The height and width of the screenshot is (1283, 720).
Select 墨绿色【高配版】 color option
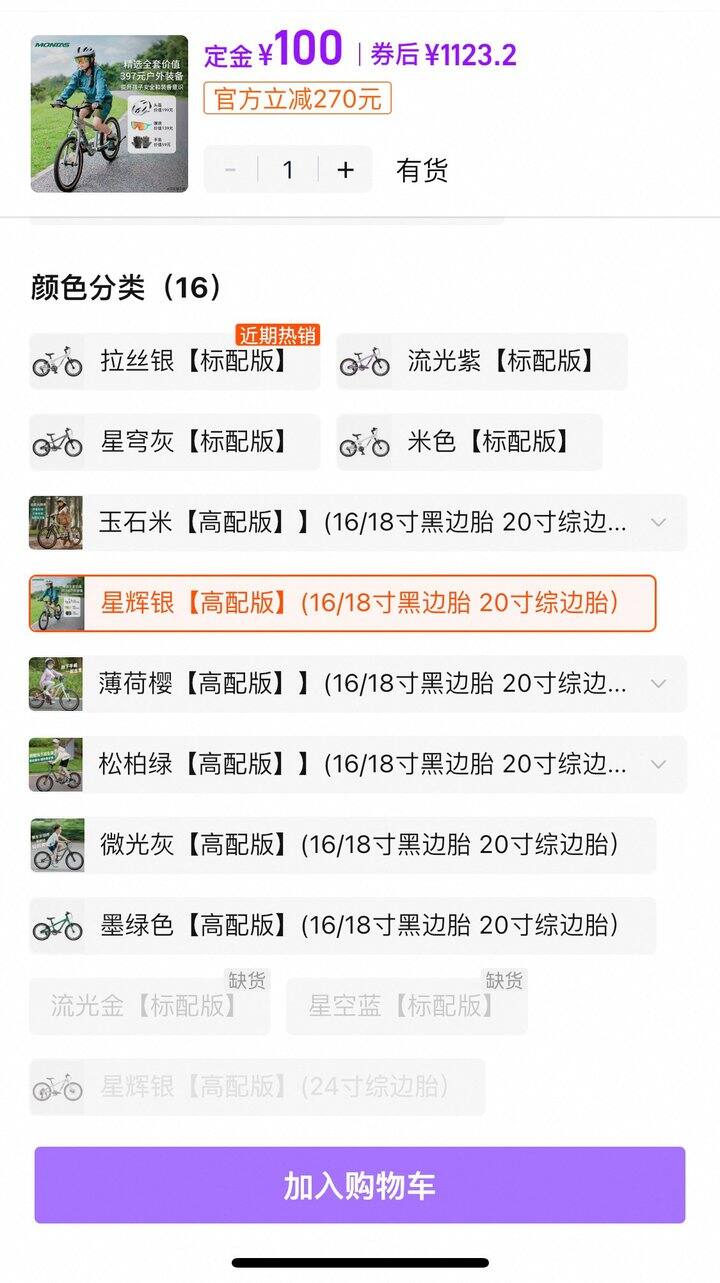[342, 926]
